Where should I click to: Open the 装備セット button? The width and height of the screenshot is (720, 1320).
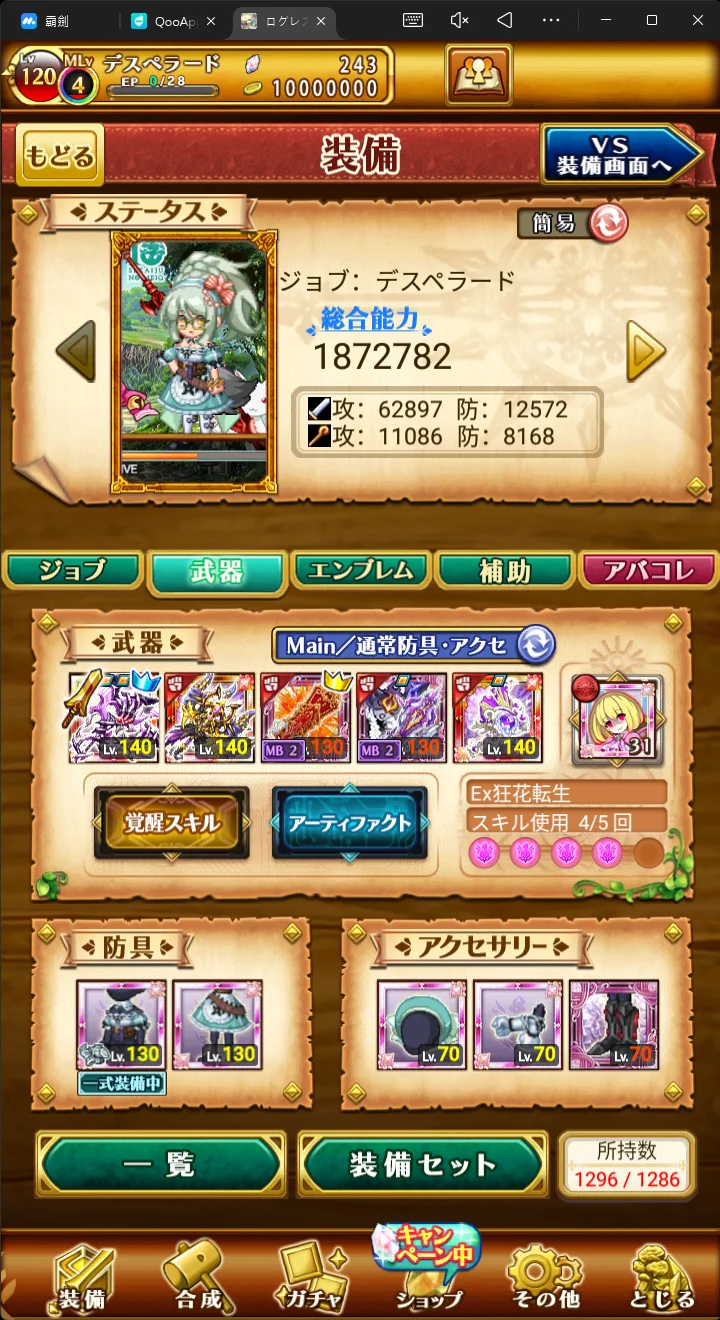(423, 1164)
